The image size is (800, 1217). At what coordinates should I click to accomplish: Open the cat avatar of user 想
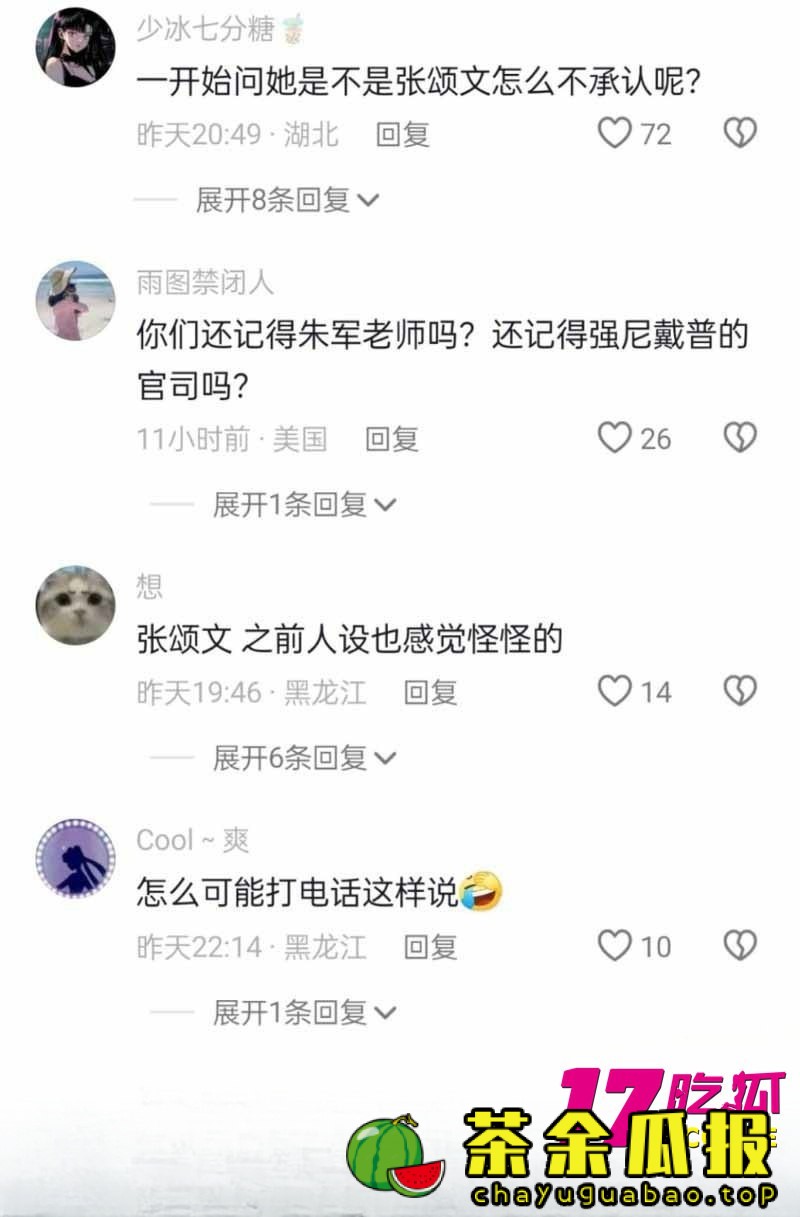point(76,605)
